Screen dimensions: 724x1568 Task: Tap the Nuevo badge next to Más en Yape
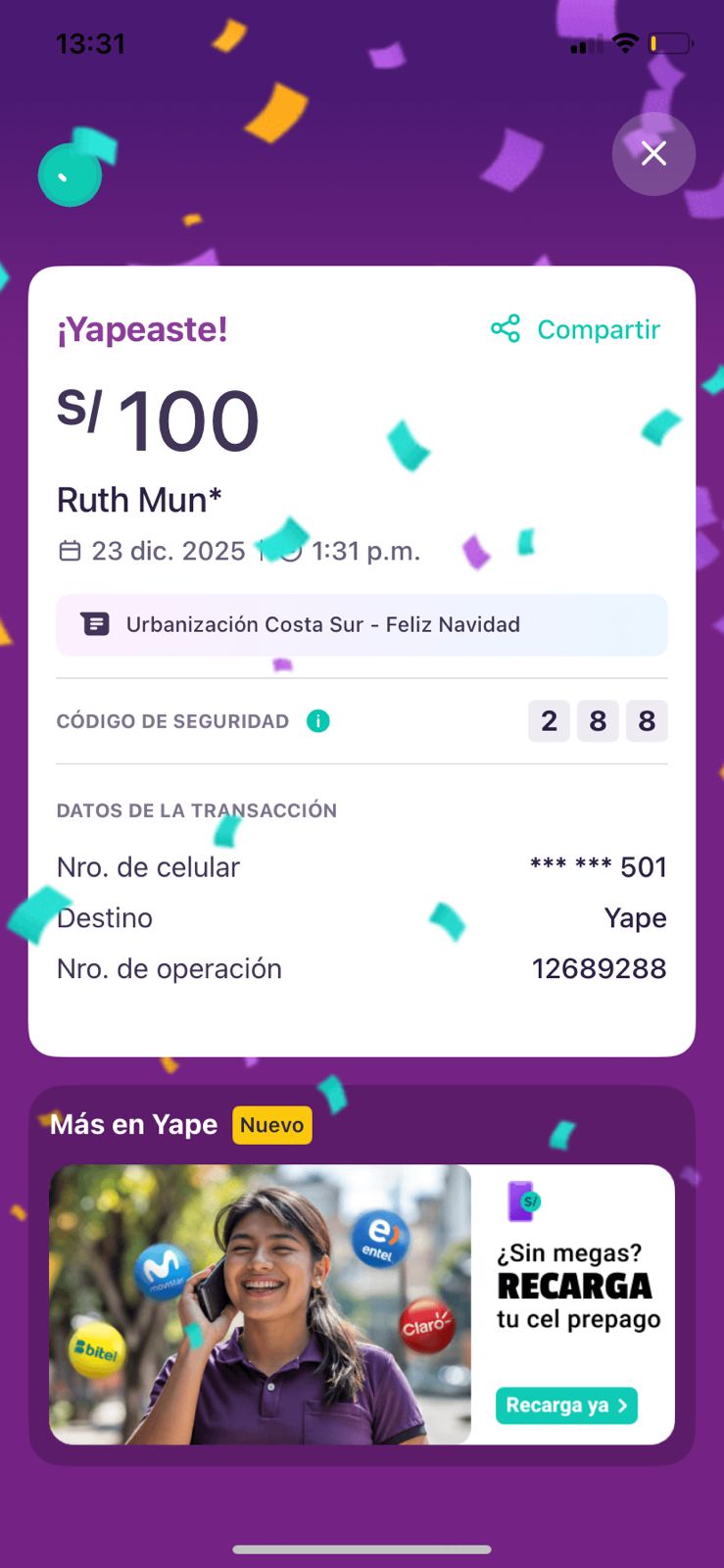[271, 1124]
